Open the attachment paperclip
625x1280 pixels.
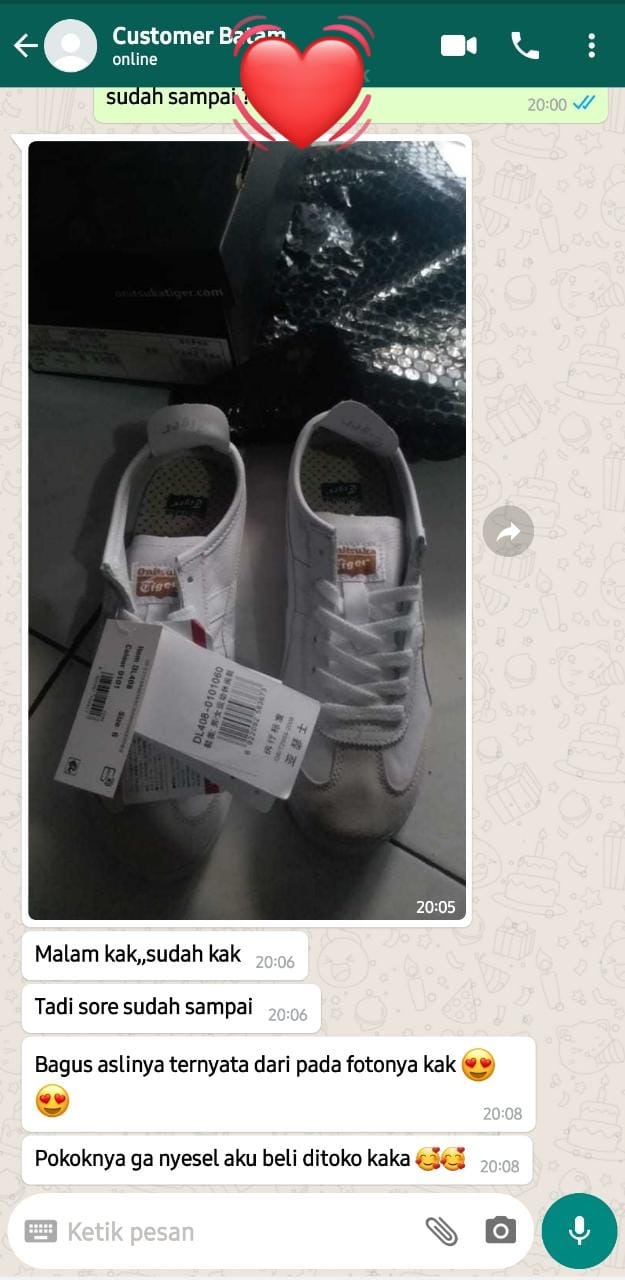click(x=441, y=1231)
